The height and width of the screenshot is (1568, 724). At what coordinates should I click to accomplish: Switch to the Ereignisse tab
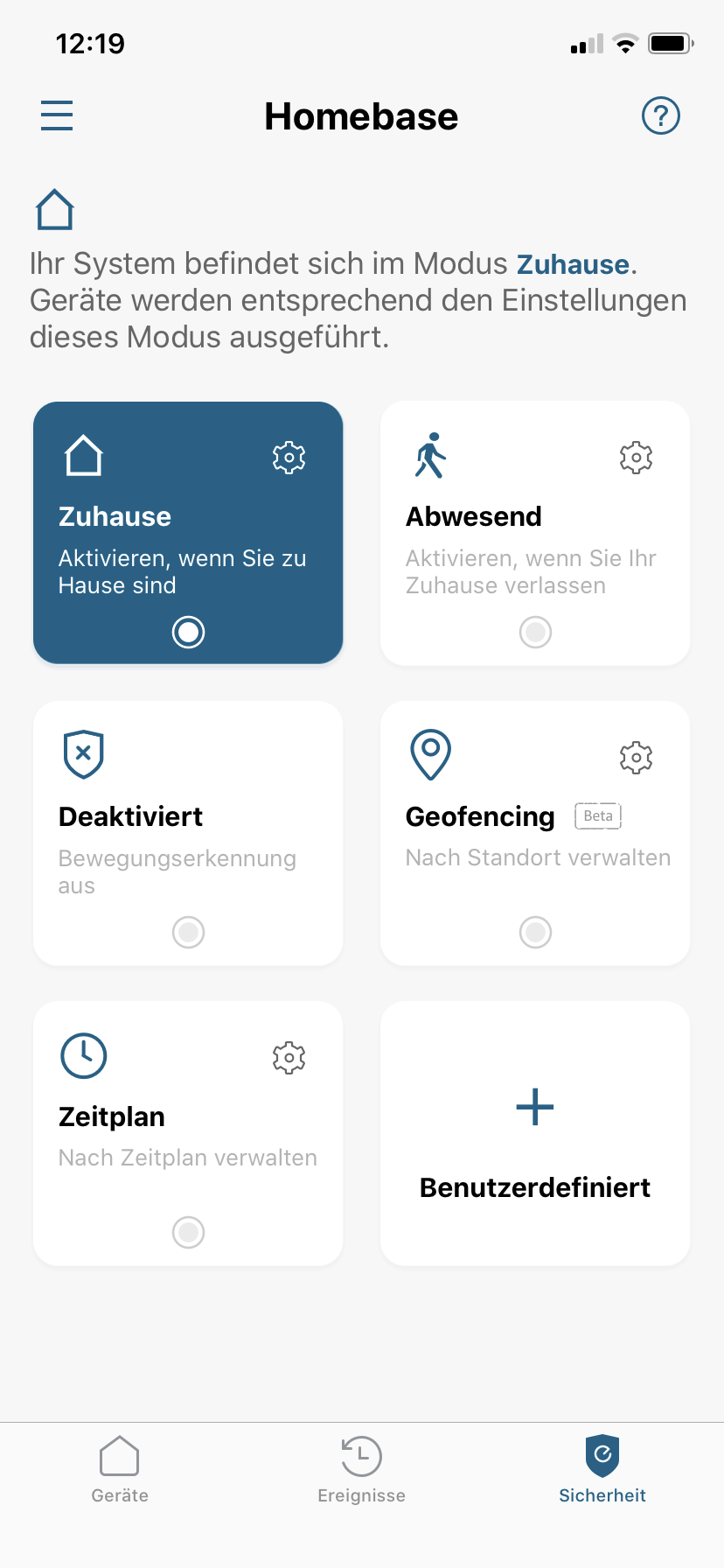[361, 1469]
